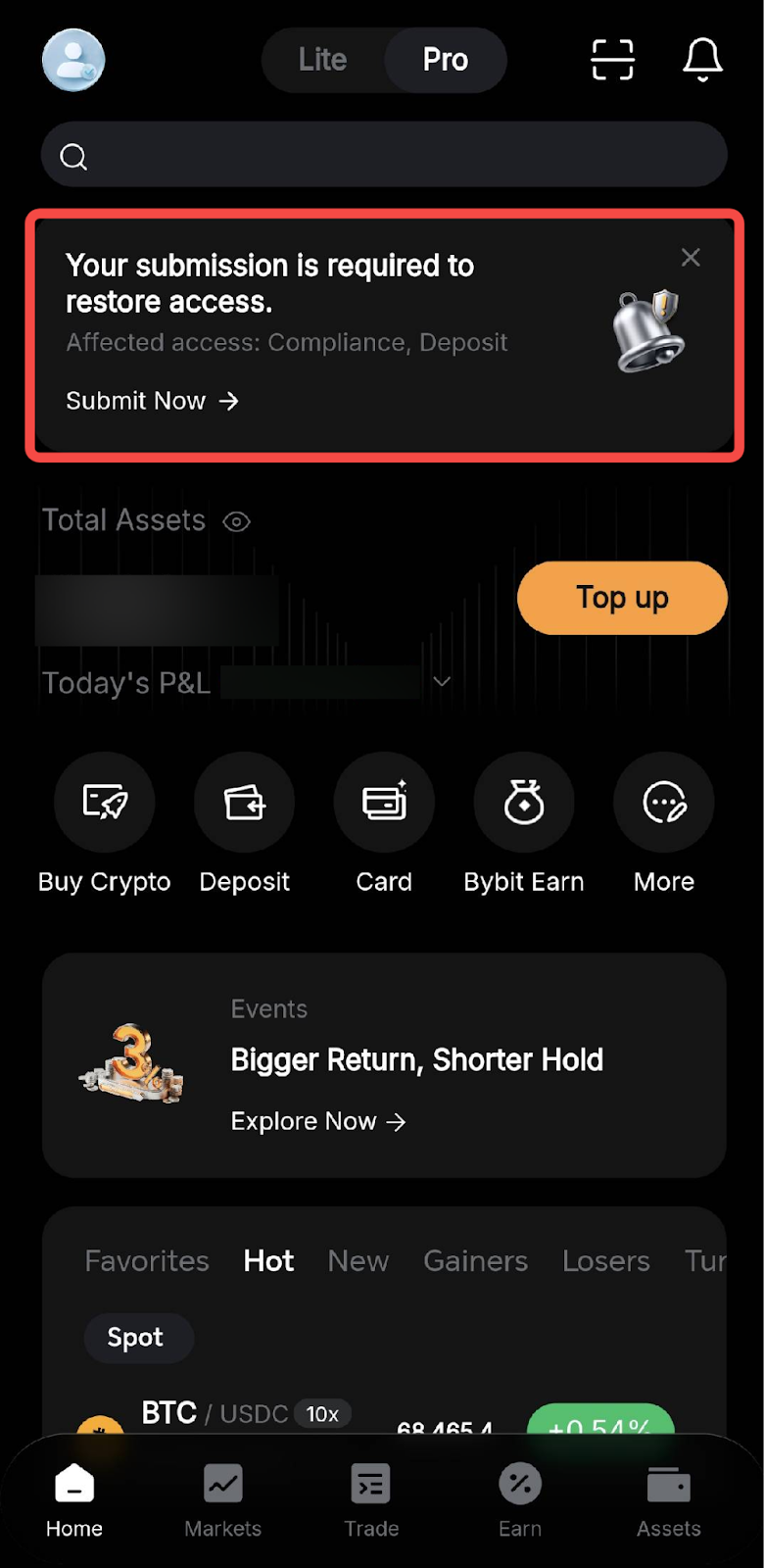Select the Favorites tab
Screen dimensions: 764x1568
[147, 1261]
